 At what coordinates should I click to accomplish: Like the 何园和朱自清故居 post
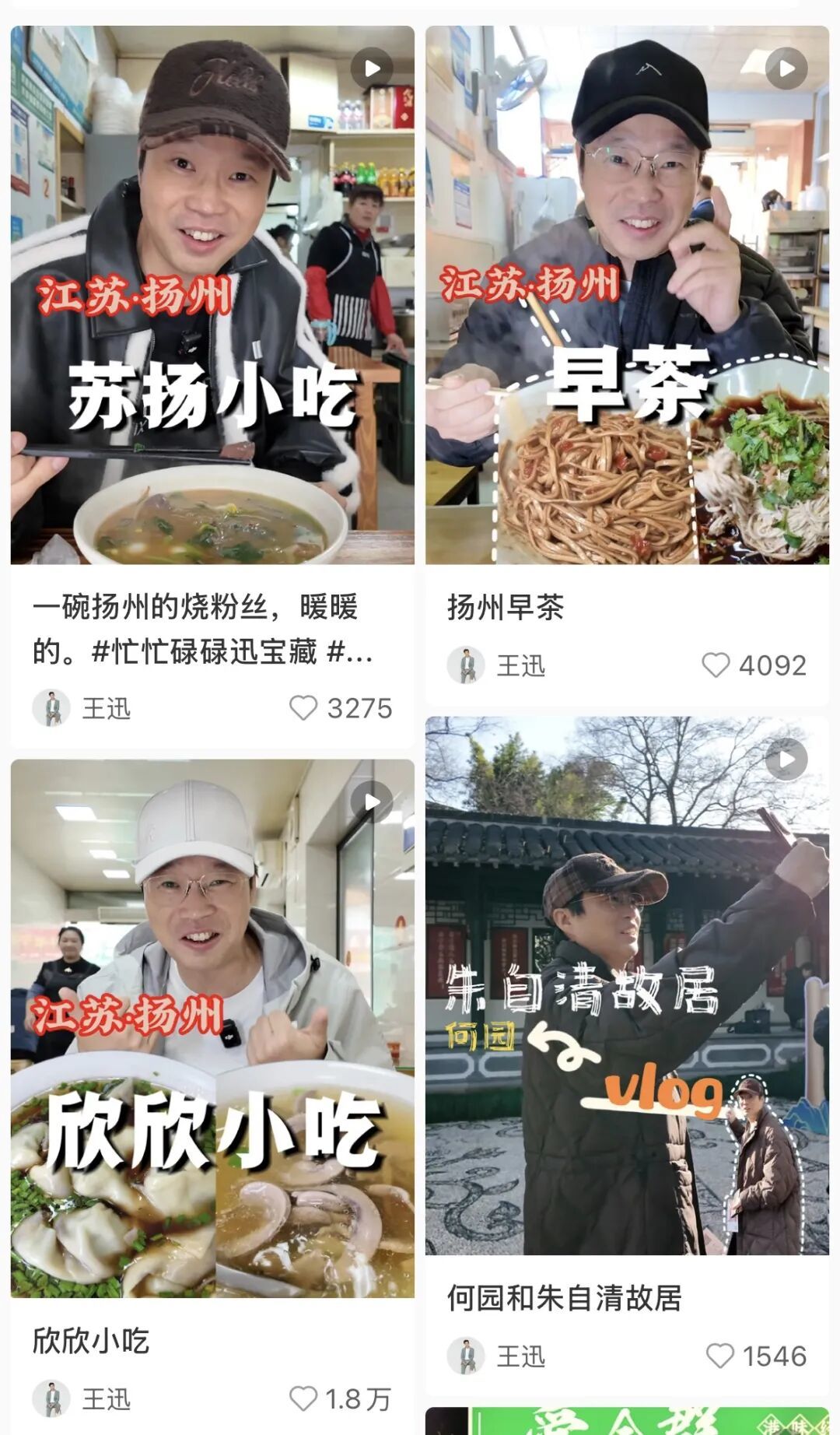pyautogui.click(x=719, y=1356)
